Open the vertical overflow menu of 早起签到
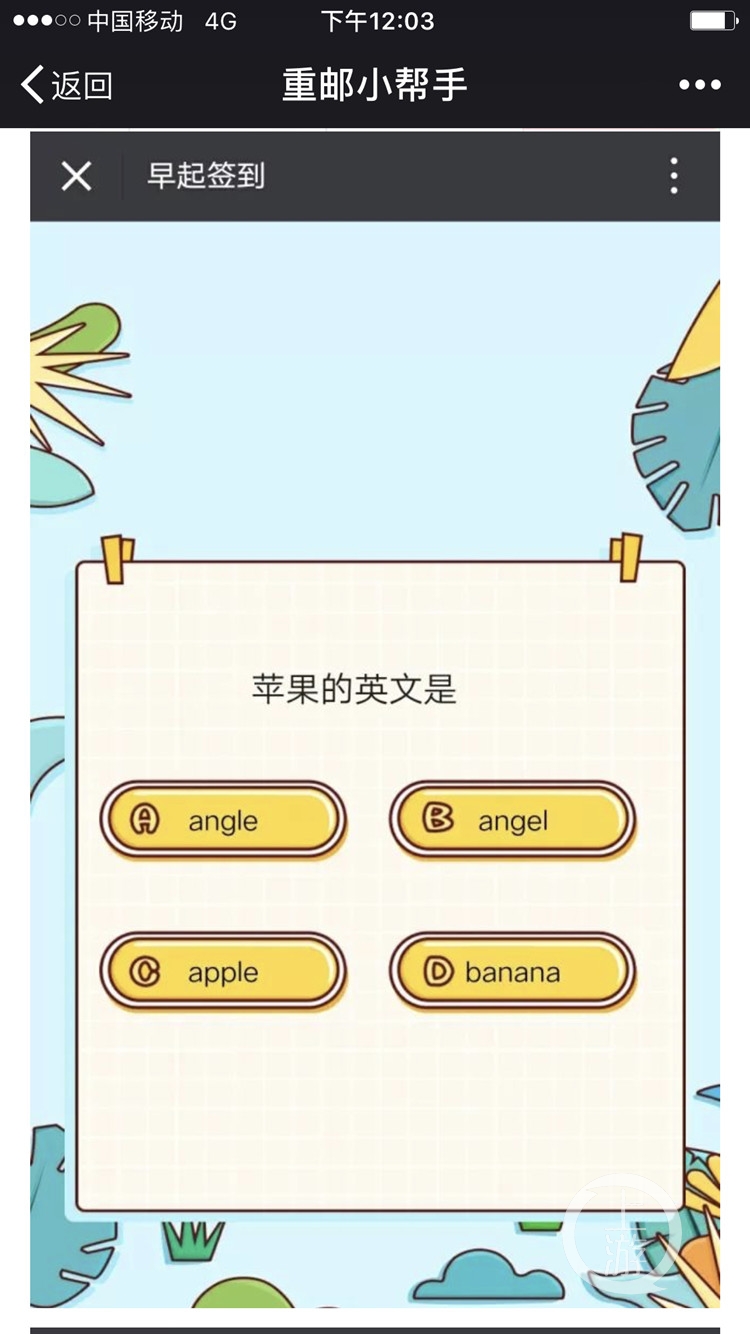The height and width of the screenshot is (1334, 750). click(674, 176)
